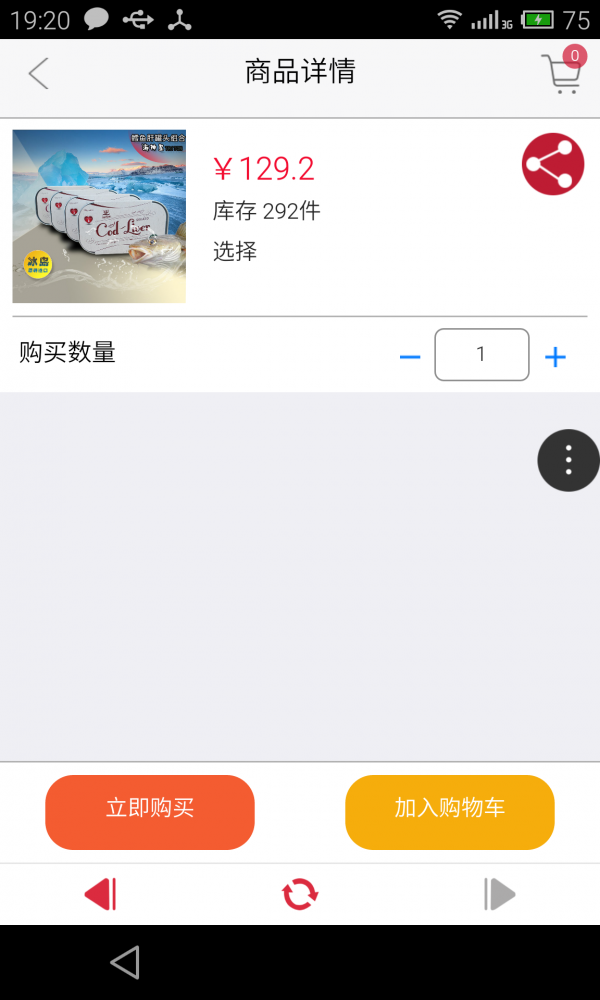Tap 选择 to choose product options
Screen dimensions: 600x1000
(x=235, y=251)
